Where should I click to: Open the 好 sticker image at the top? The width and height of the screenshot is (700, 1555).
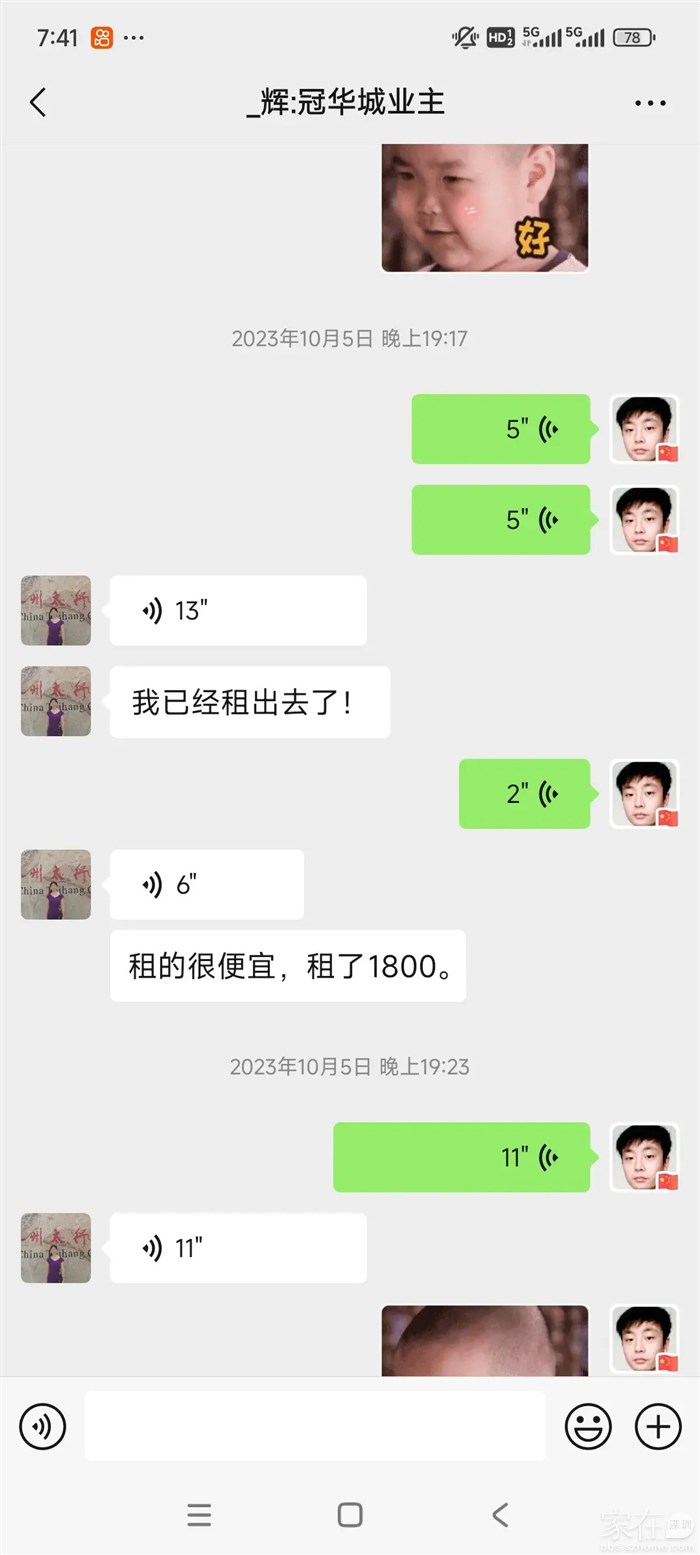click(x=485, y=208)
